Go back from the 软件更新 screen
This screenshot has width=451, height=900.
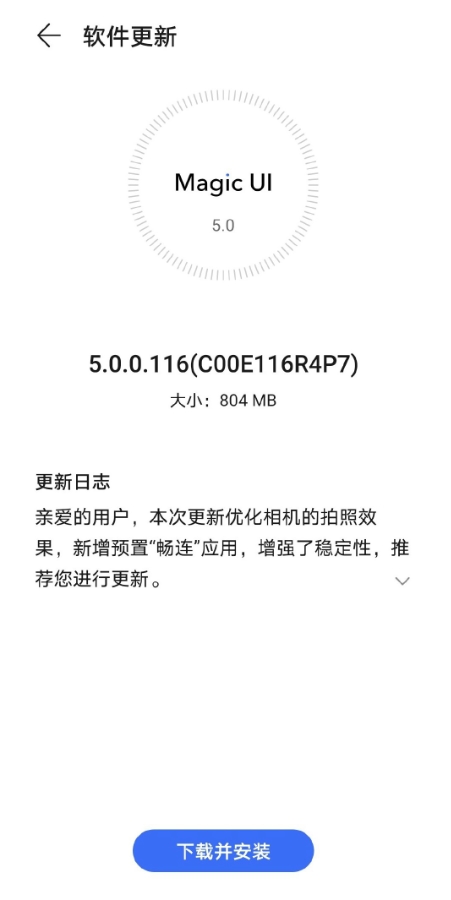coord(49,36)
